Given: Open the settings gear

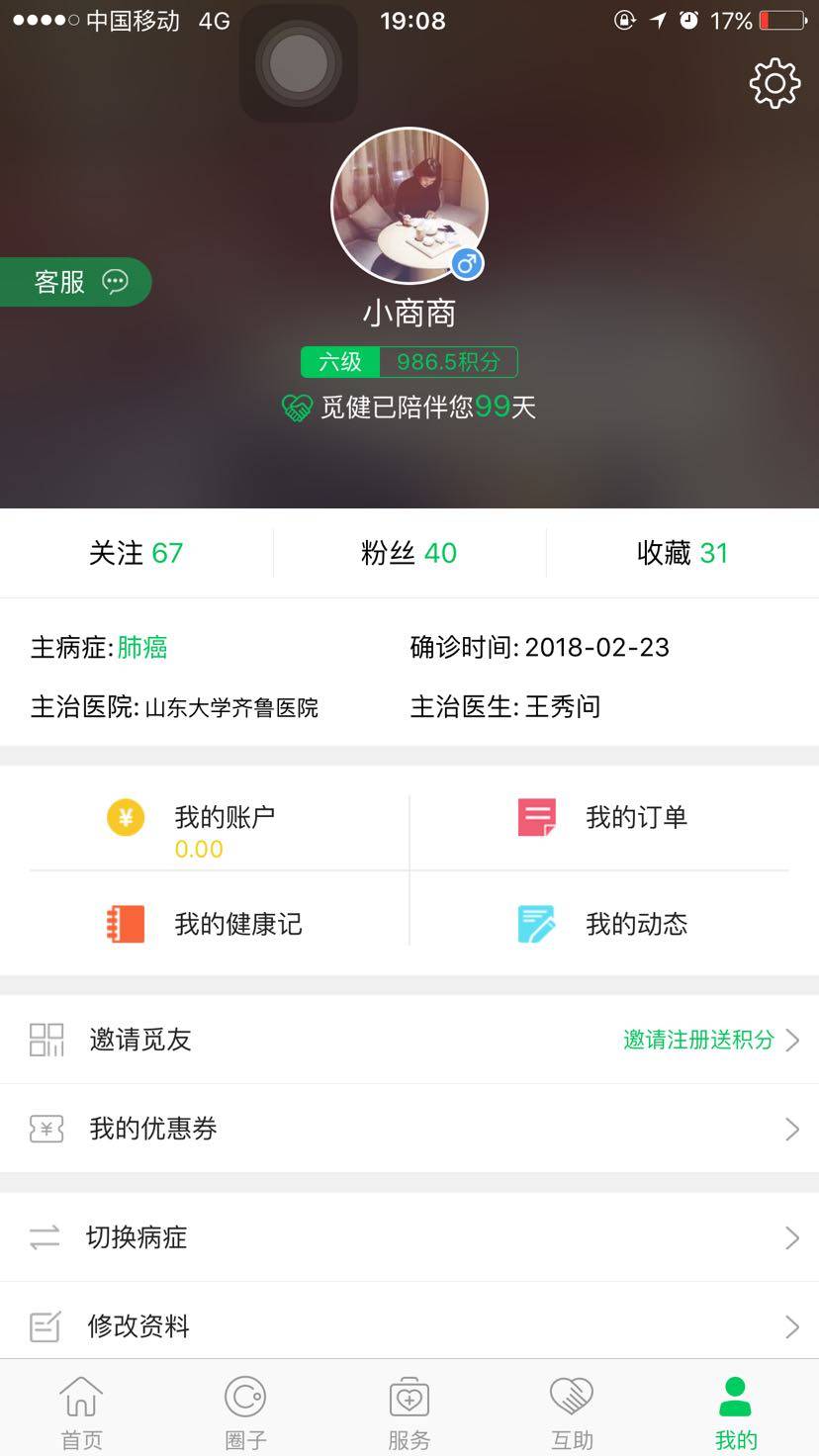Looking at the screenshot, I should click(773, 83).
